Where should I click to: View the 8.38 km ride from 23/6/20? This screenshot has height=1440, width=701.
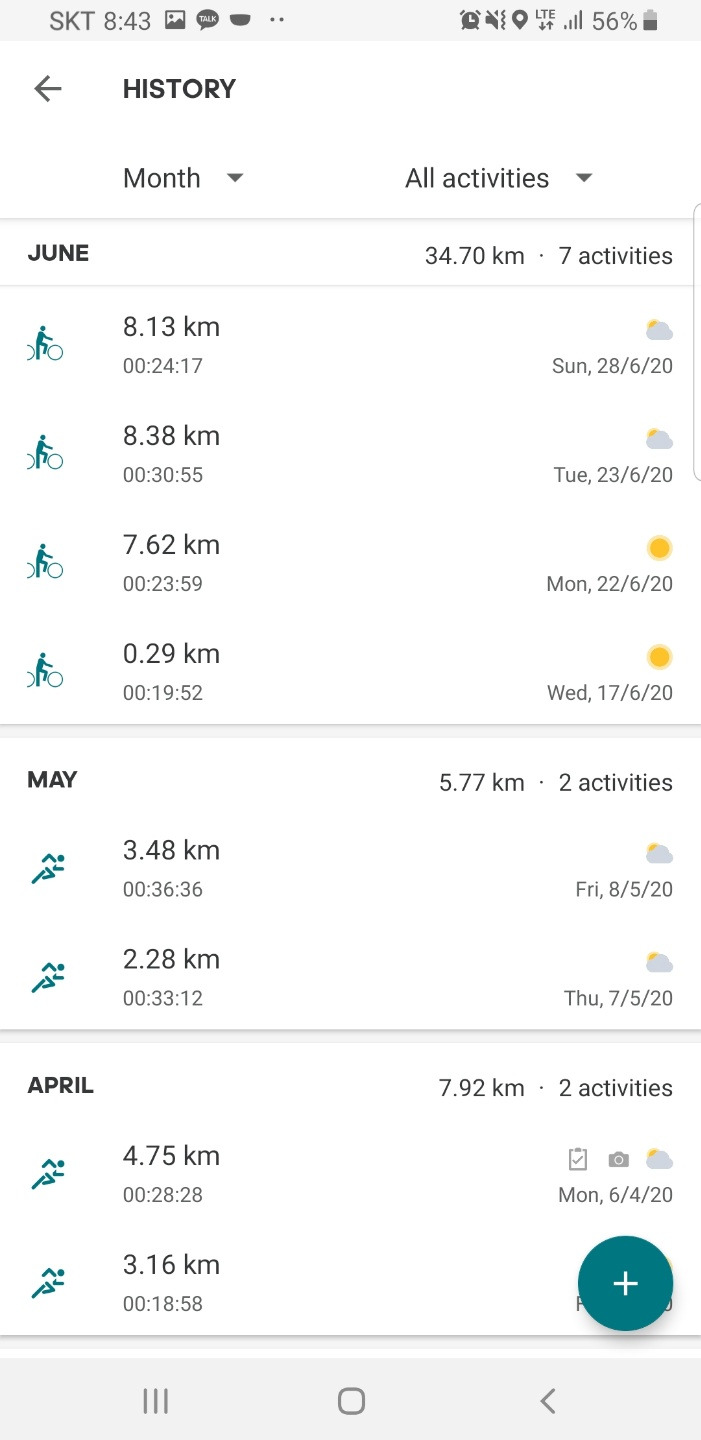coord(350,453)
